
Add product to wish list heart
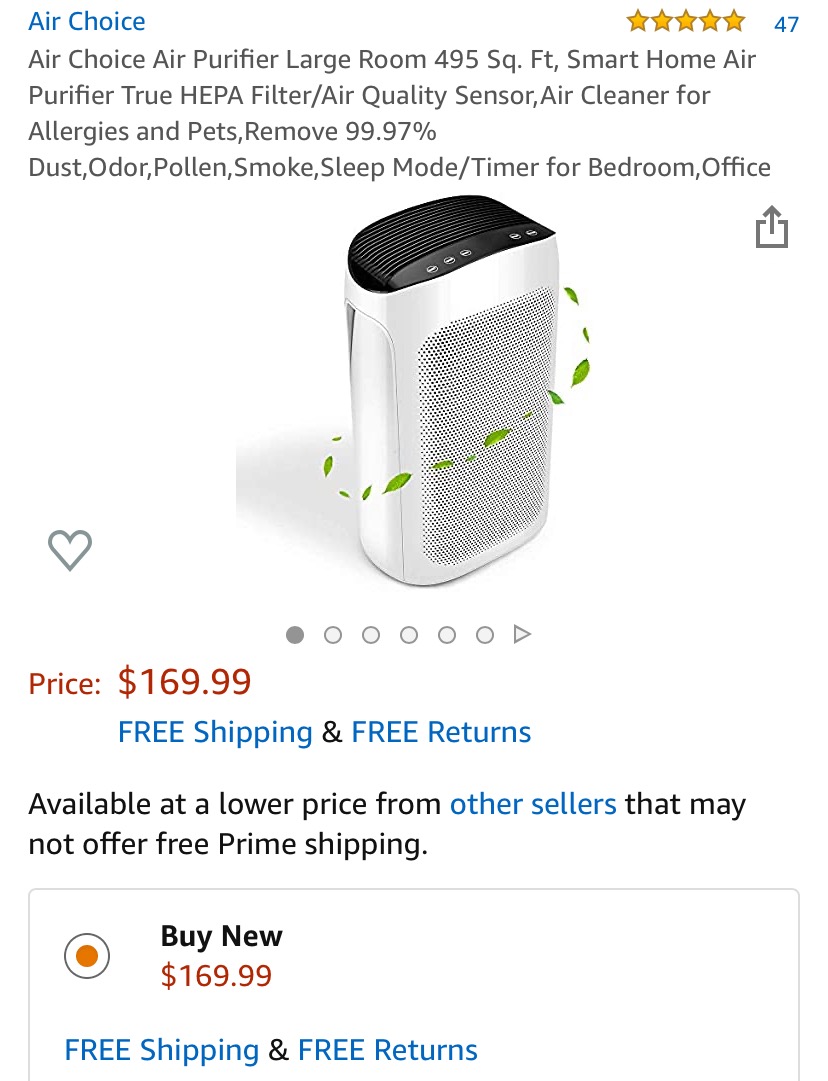[70, 550]
